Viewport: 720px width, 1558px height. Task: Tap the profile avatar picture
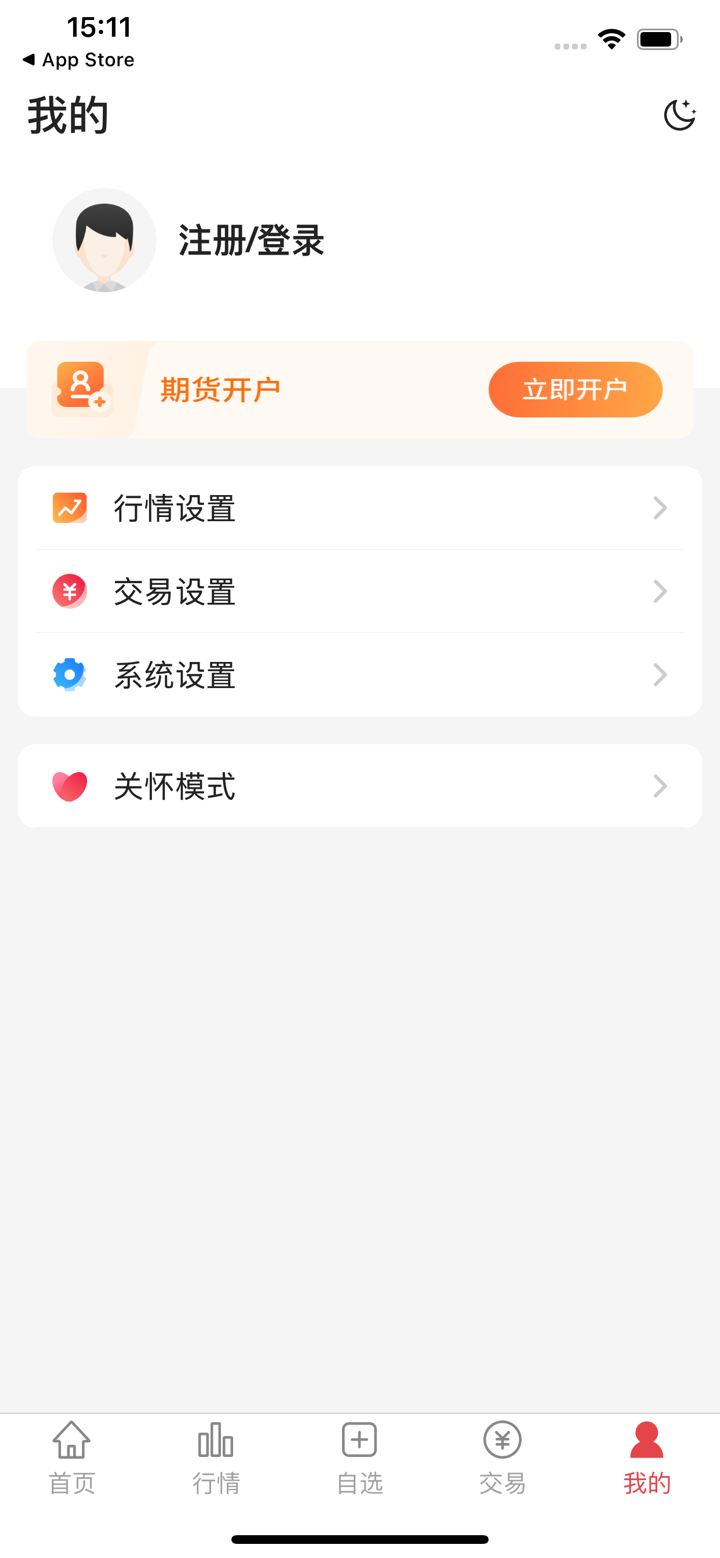[x=105, y=240]
